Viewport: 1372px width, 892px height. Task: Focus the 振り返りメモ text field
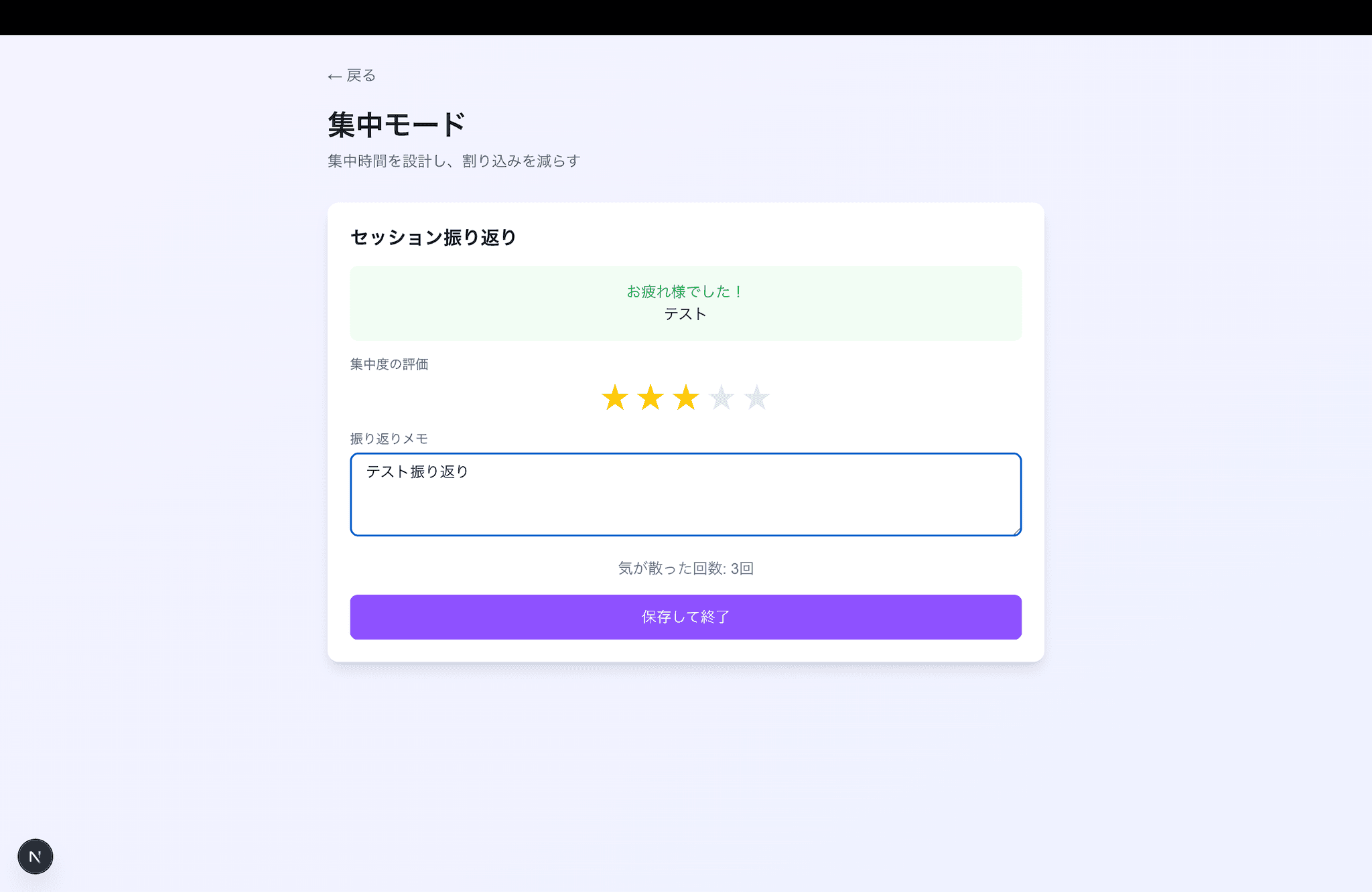(x=685, y=494)
